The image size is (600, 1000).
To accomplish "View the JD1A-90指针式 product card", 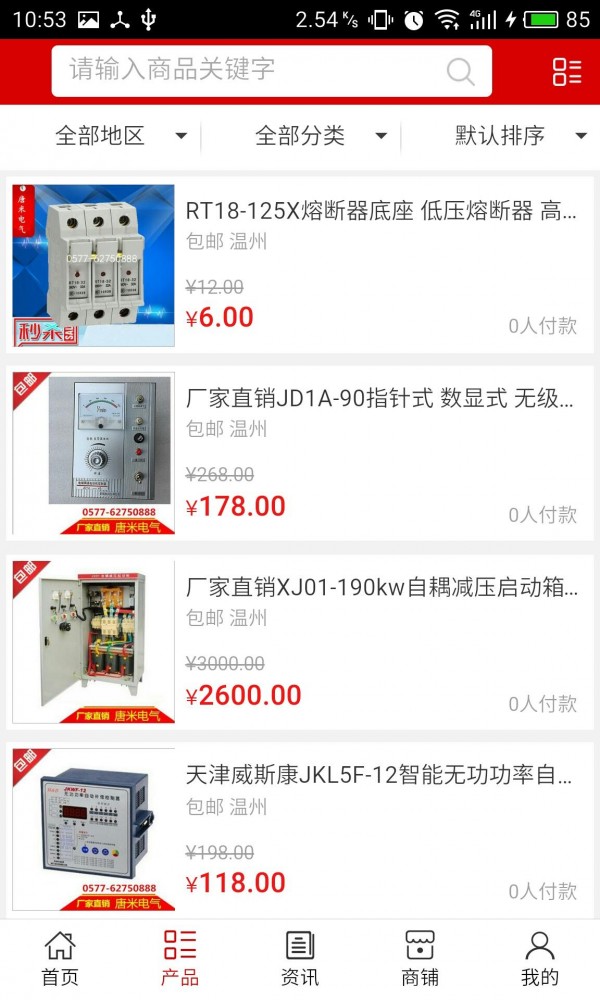I will tap(300, 453).
